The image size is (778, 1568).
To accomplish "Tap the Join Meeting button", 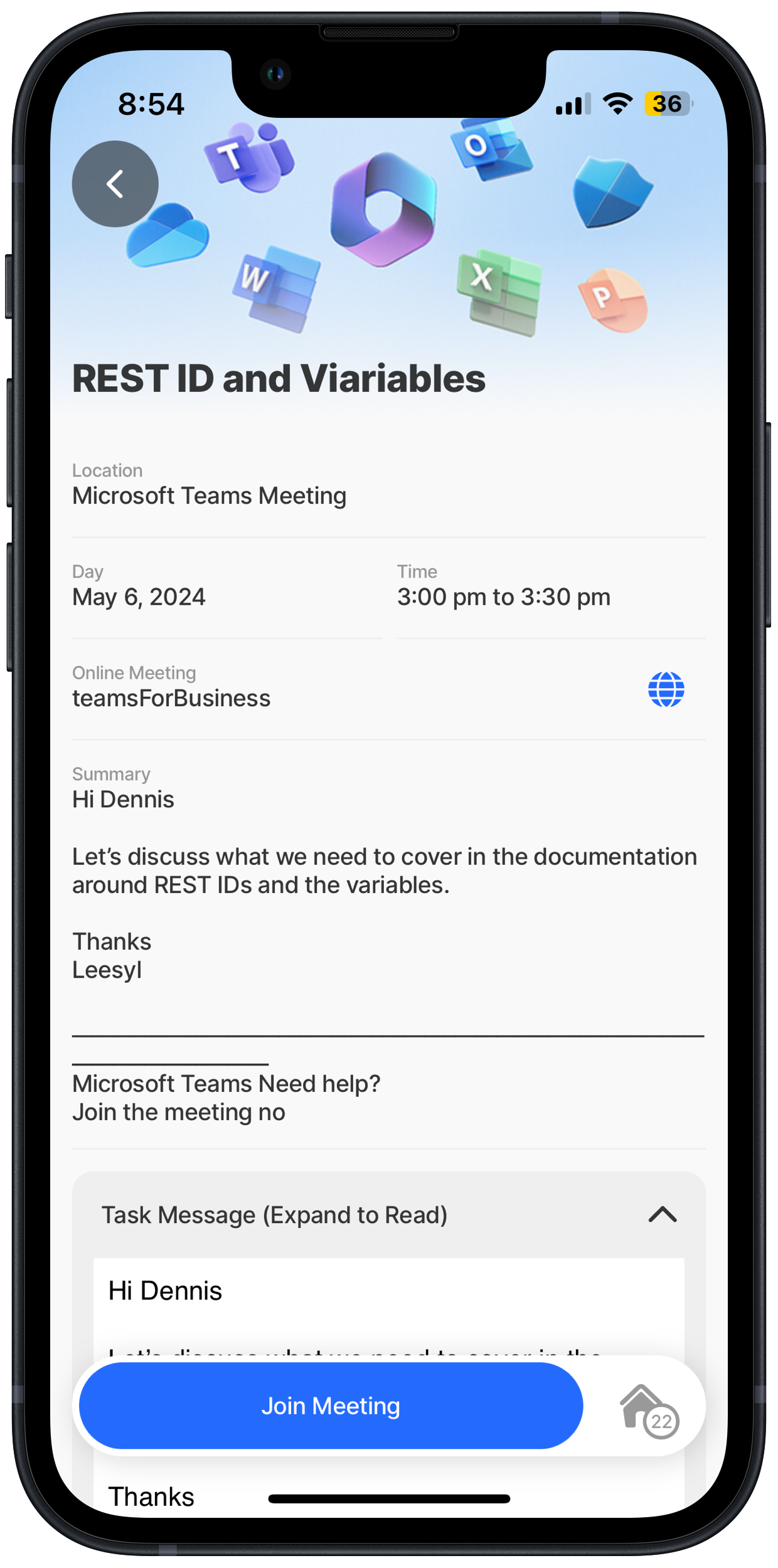I will point(331,1406).
